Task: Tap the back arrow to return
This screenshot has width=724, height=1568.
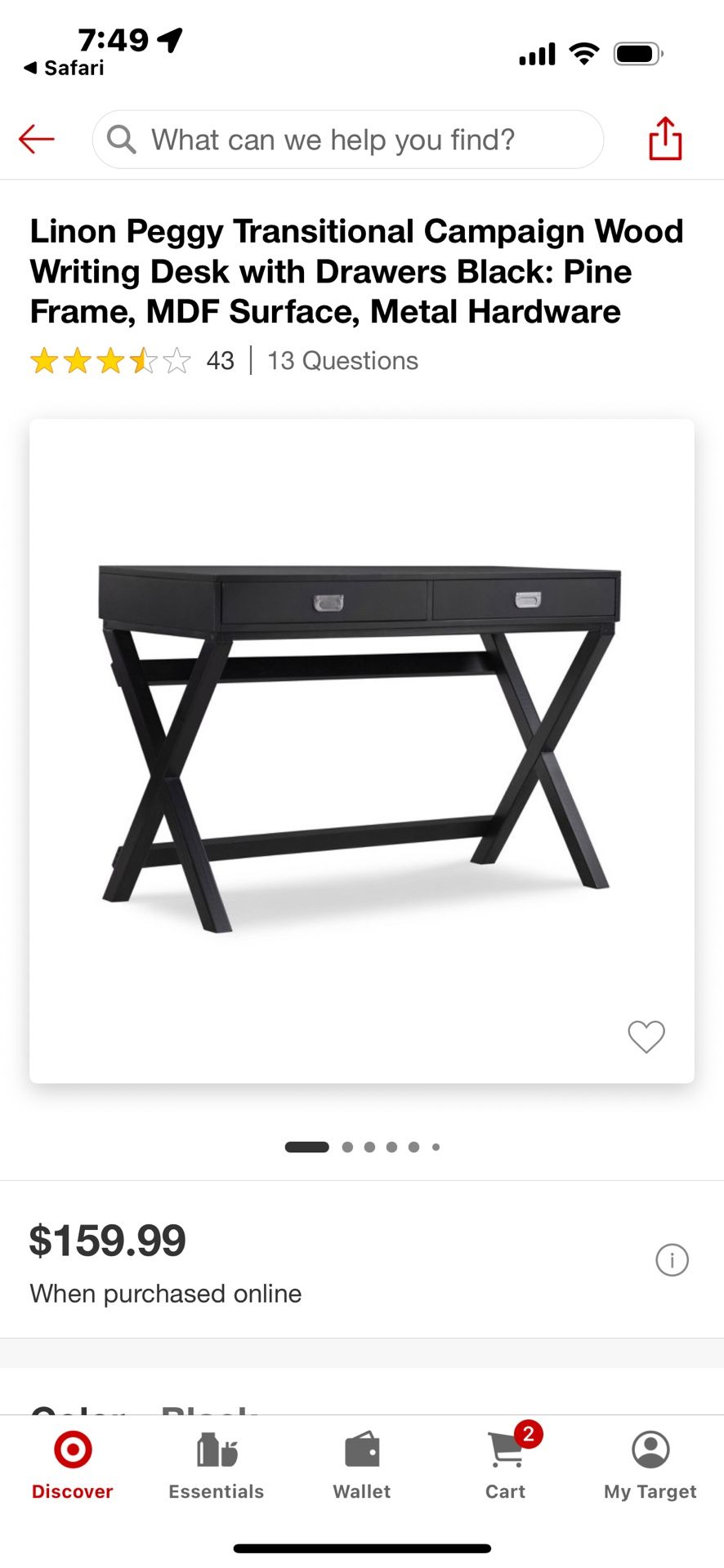Action: tap(36, 139)
